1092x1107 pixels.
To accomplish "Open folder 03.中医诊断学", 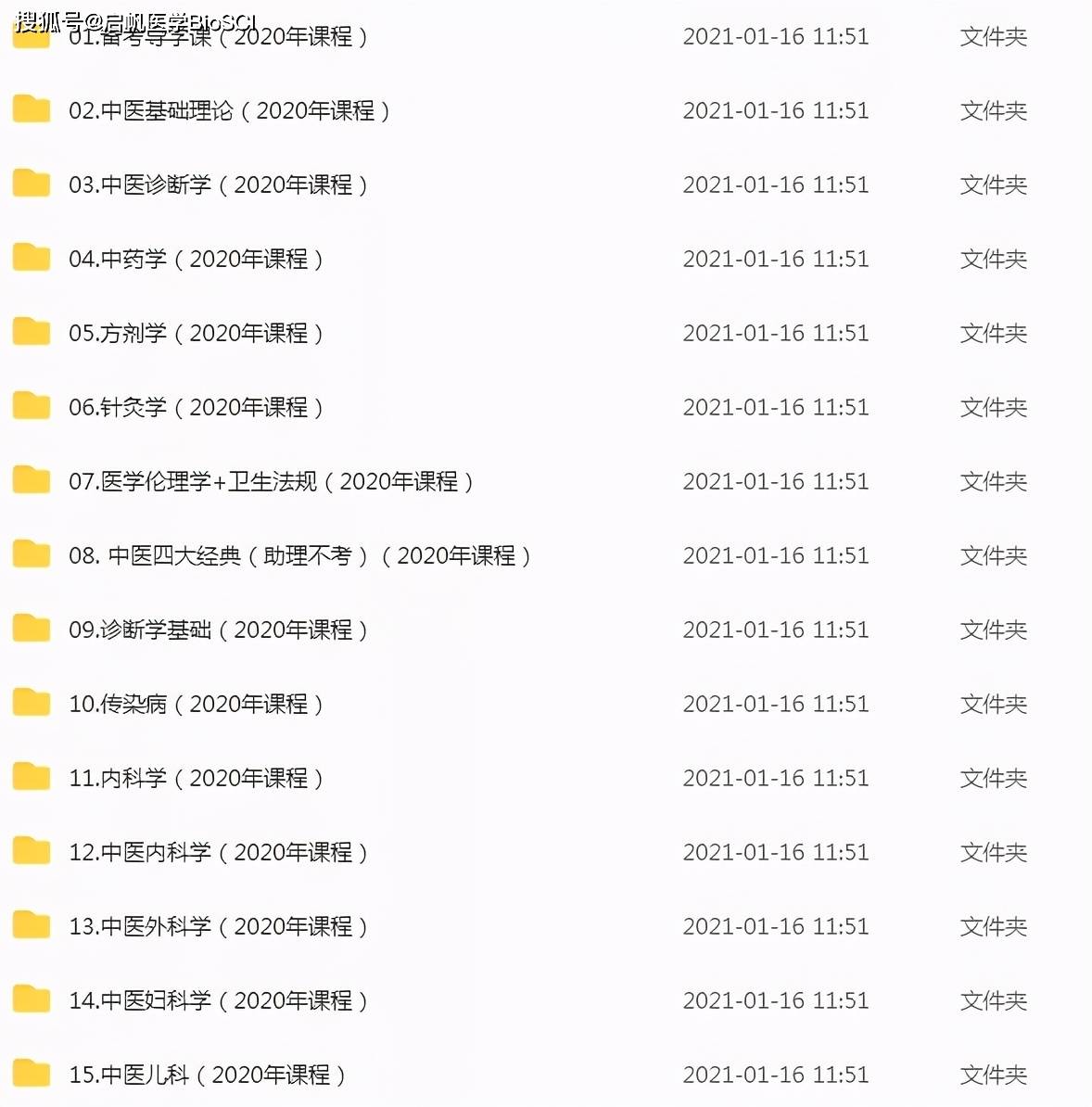I will pos(217,185).
